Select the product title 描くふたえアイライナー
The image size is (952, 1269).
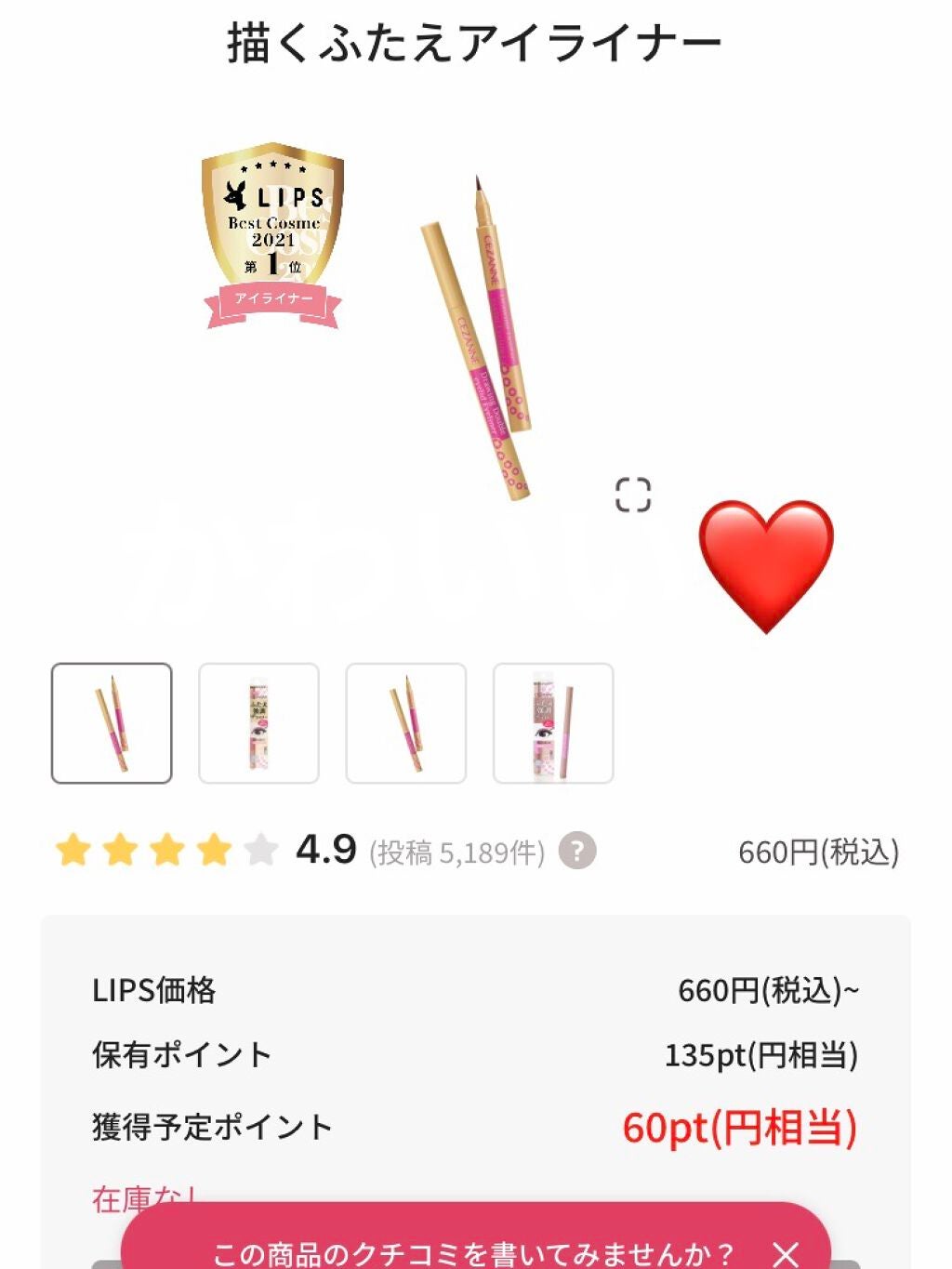(476, 41)
